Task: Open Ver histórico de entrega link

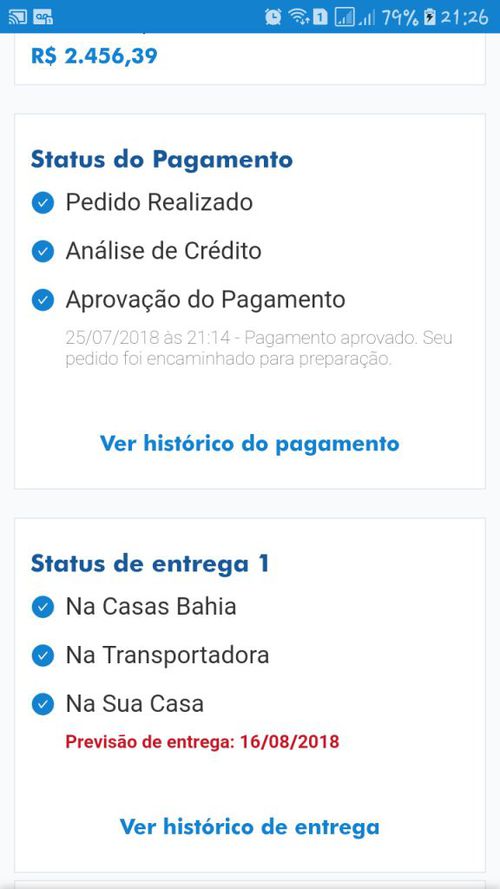Action: tap(249, 826)
